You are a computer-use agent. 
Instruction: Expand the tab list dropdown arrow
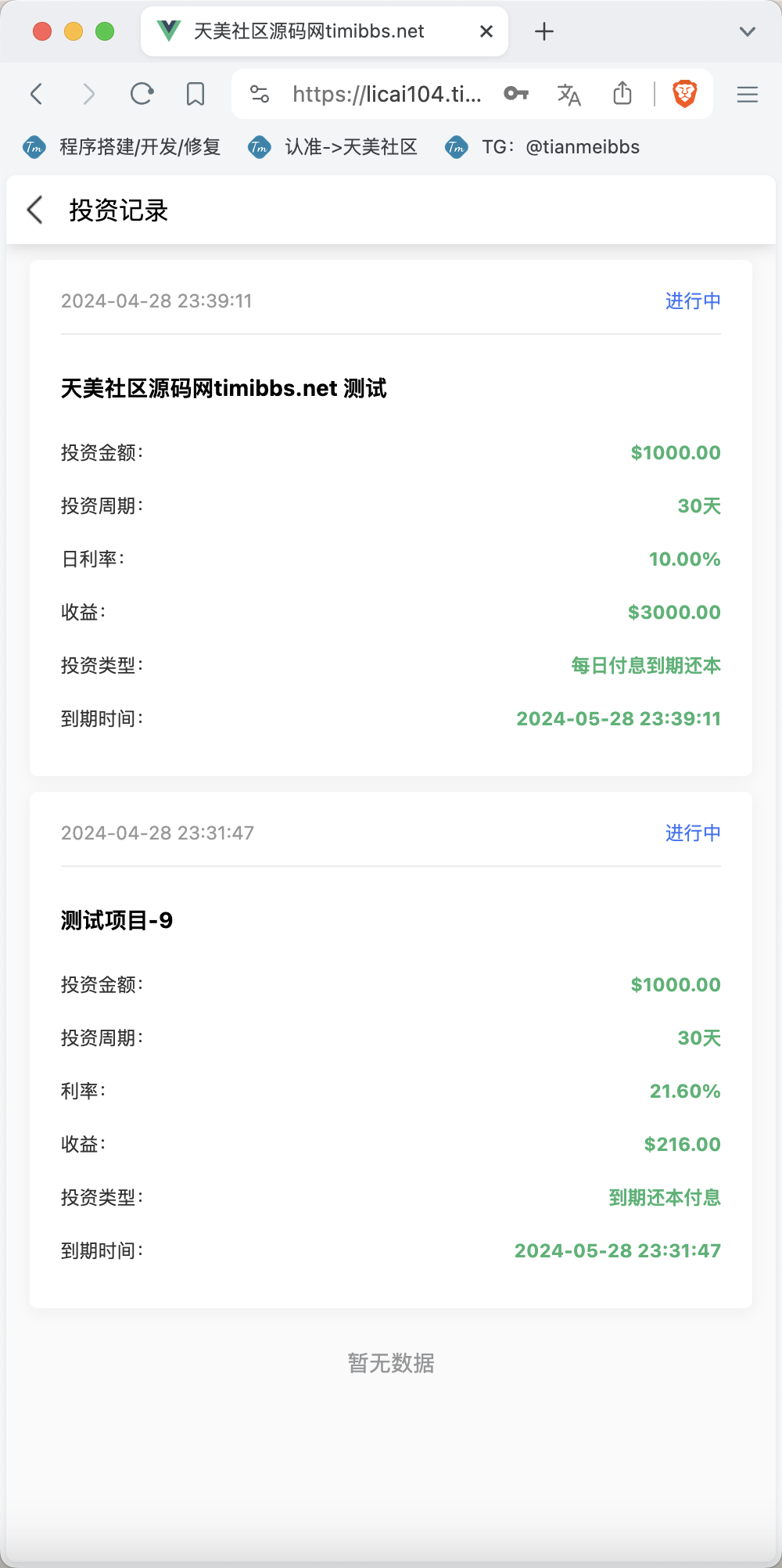tap(748, 31)
